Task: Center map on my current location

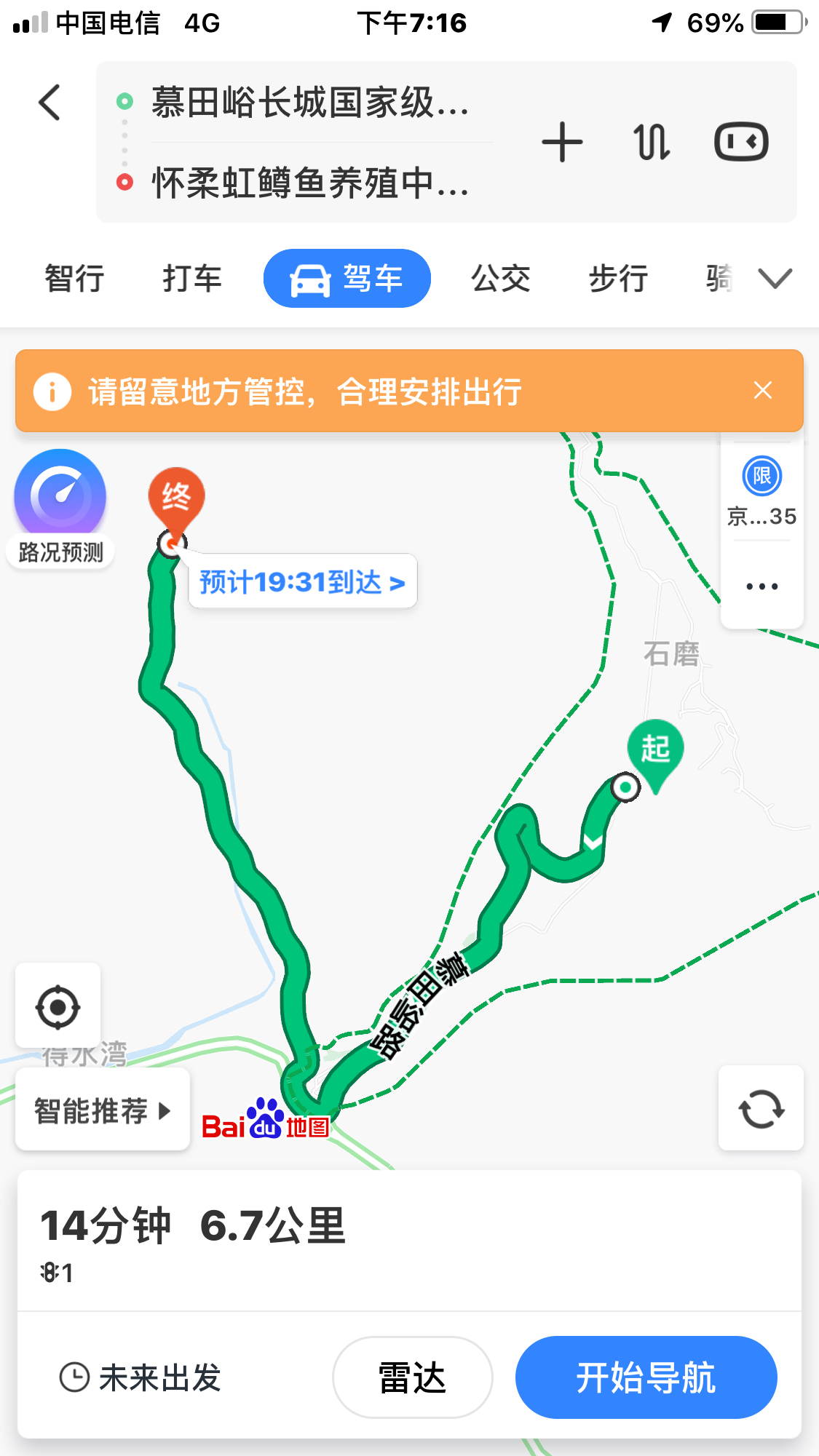Action: tap(58, 1008)
